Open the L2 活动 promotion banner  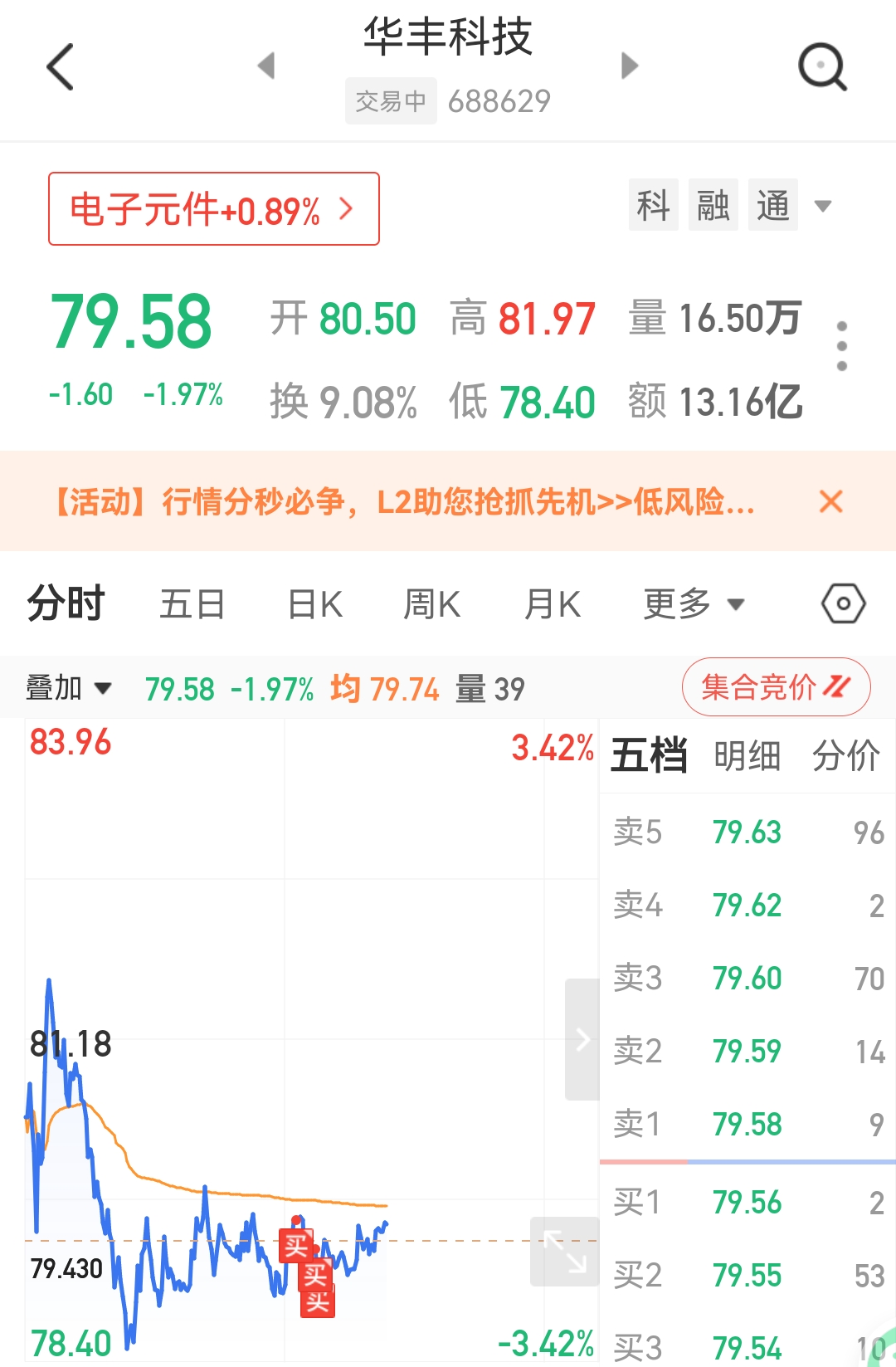click(405, 502)
